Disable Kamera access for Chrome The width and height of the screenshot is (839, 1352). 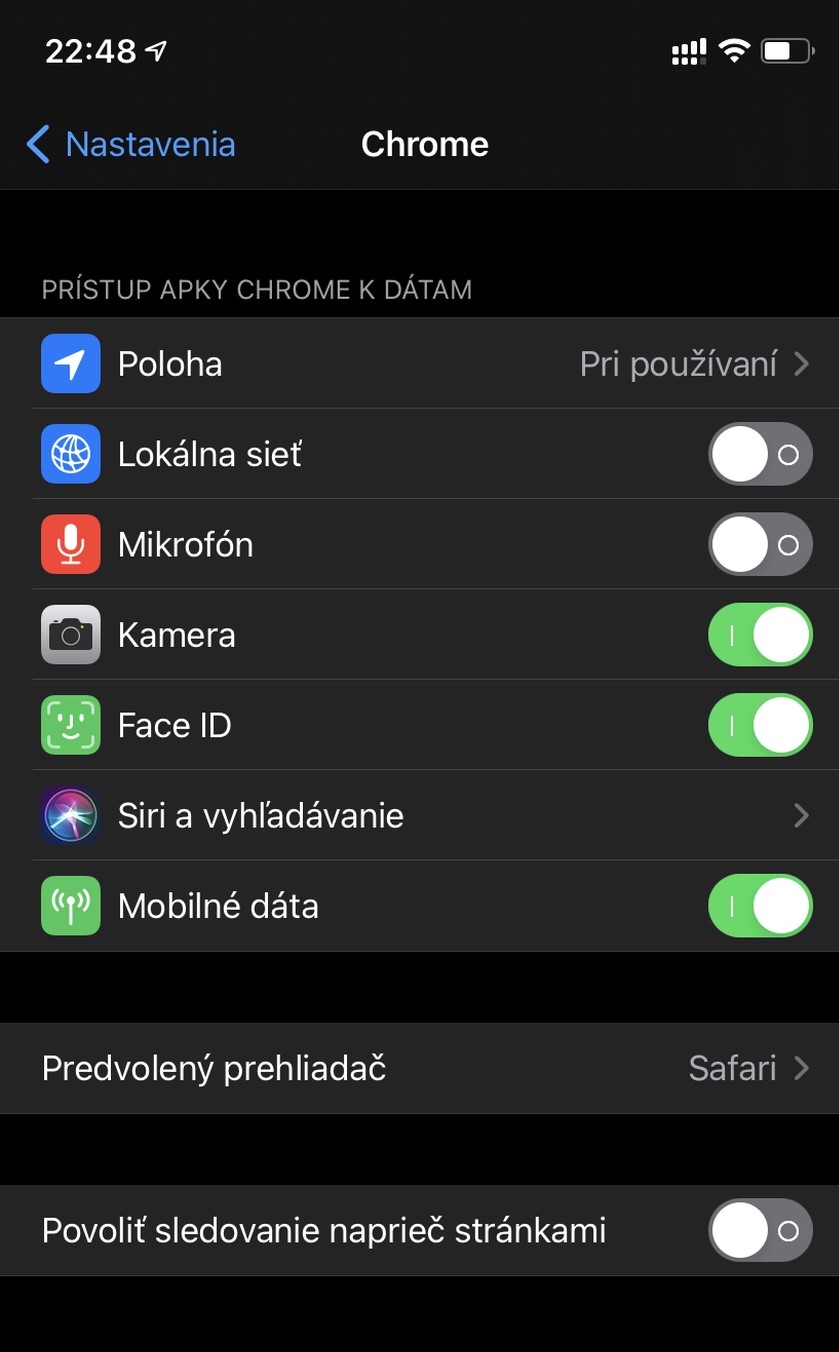pyautogui.click(x=760, y=635)
